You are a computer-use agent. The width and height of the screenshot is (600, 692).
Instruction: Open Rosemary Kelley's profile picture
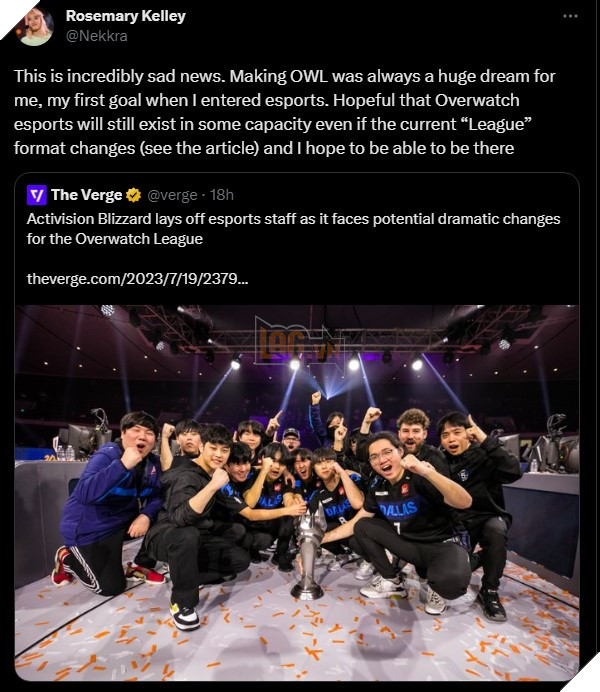(35, 25)
